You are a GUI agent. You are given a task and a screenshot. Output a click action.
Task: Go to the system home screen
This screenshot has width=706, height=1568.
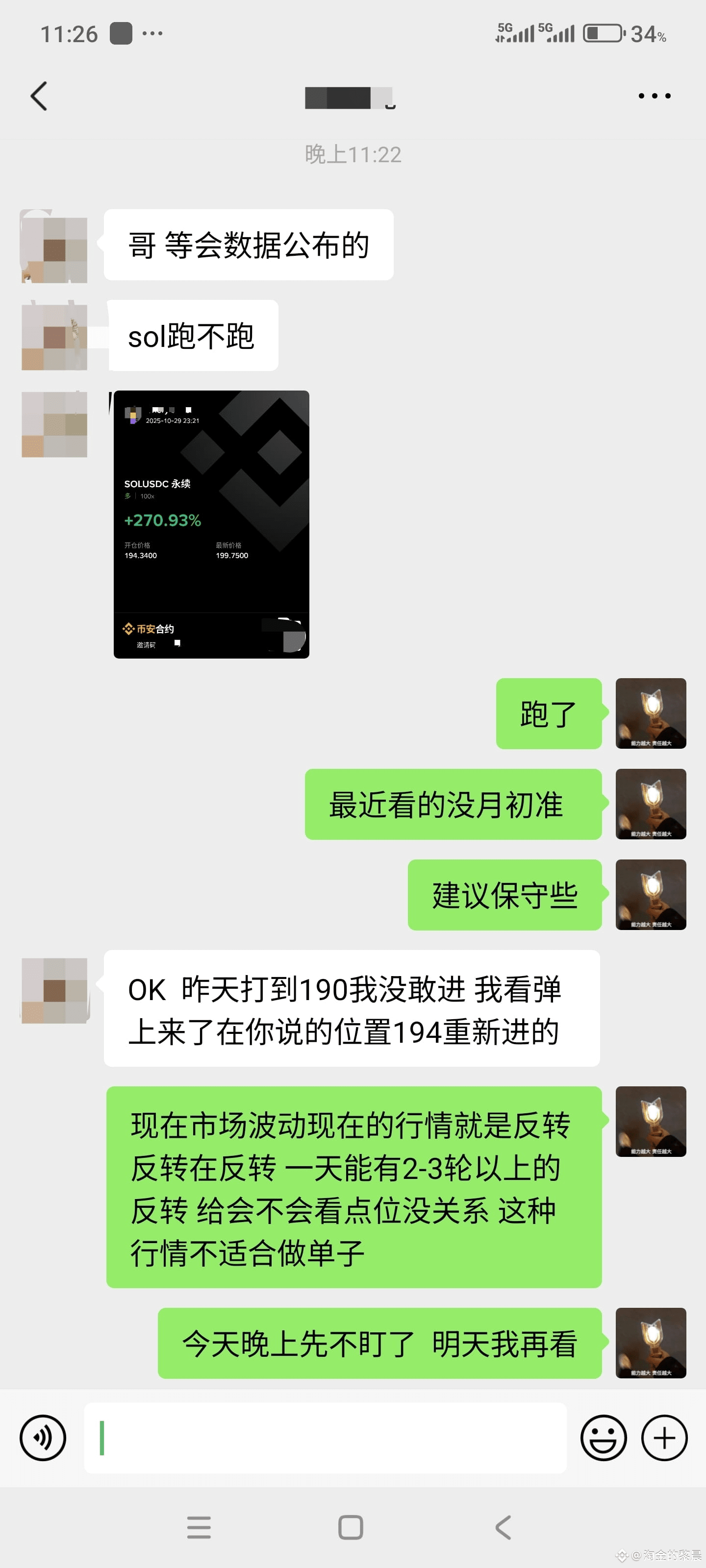[x=350, y=1527]
